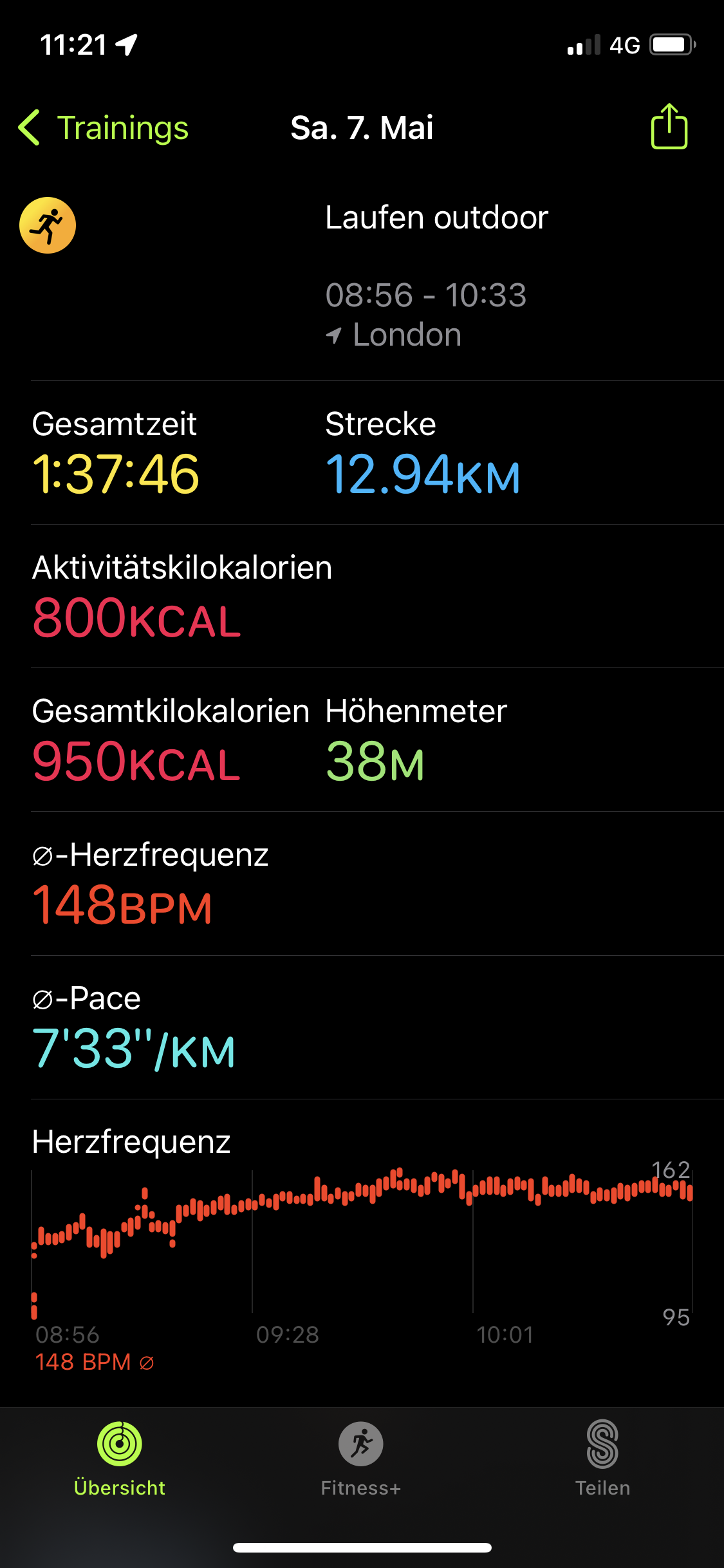724x1568 pixels.
Task: Share this workout via share icon
Action: pos(669,127)
